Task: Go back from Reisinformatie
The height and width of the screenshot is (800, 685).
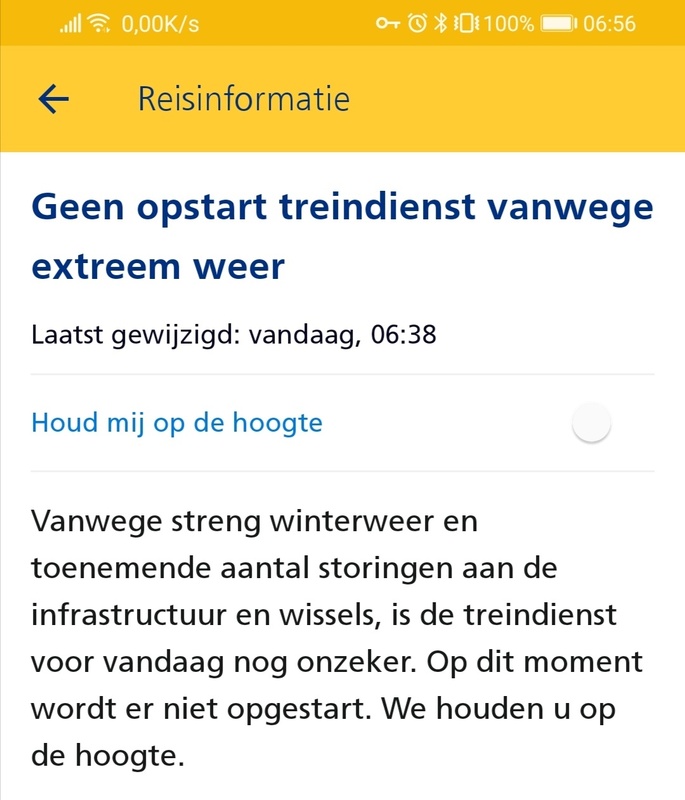Action: point(53,99)
